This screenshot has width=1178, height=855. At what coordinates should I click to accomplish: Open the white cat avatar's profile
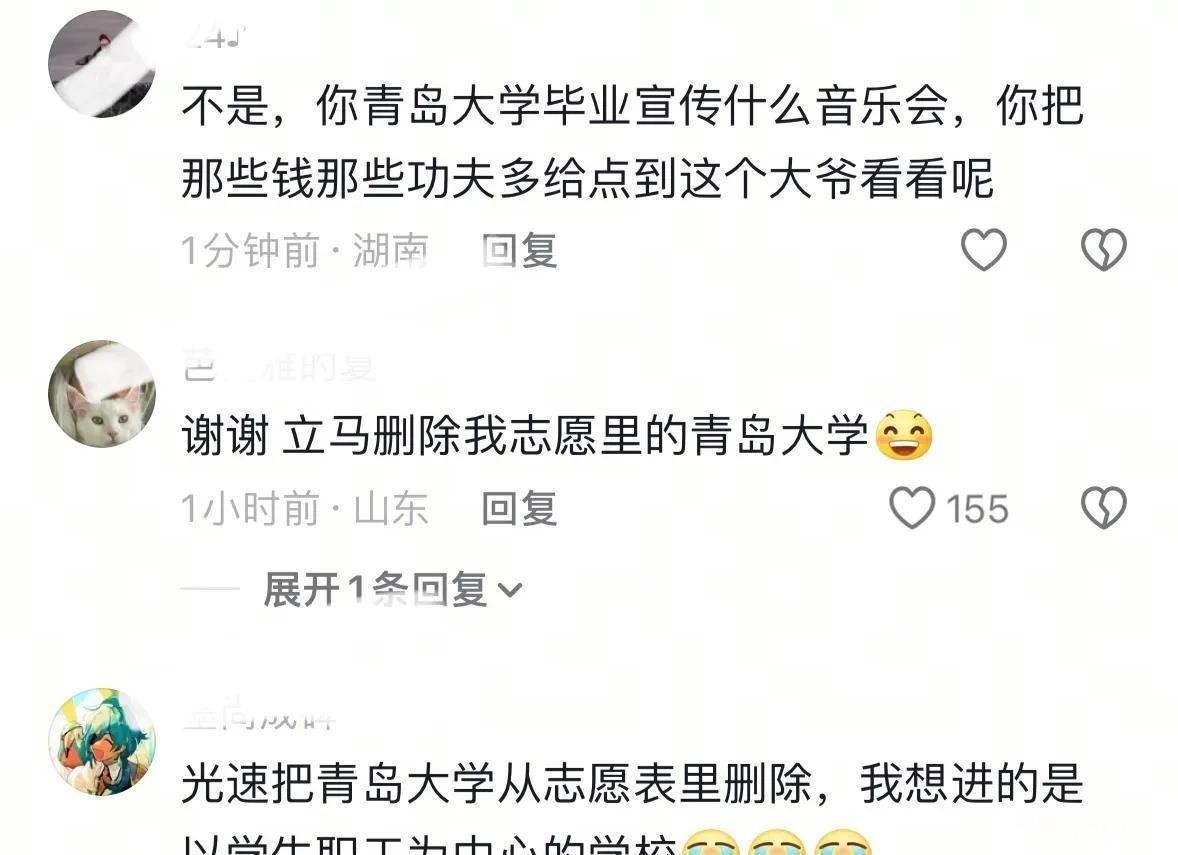click(101, 393)
